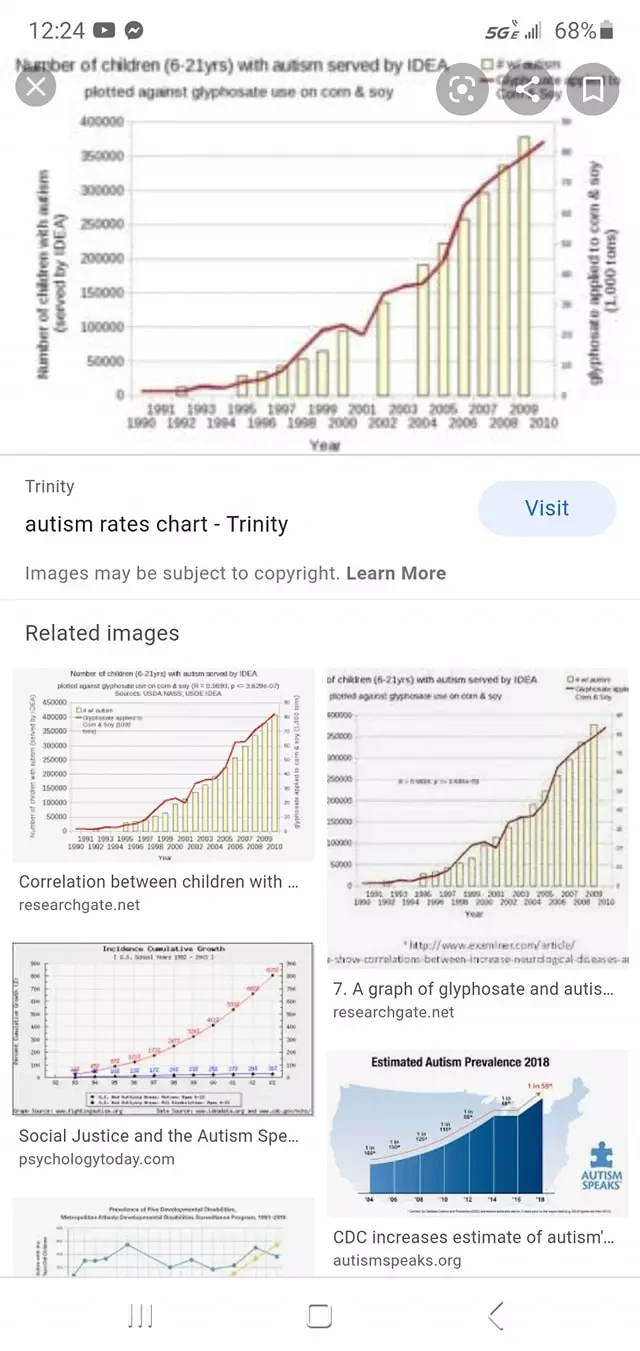
Task: Visit the Trinity page
Action: [547, 508]
